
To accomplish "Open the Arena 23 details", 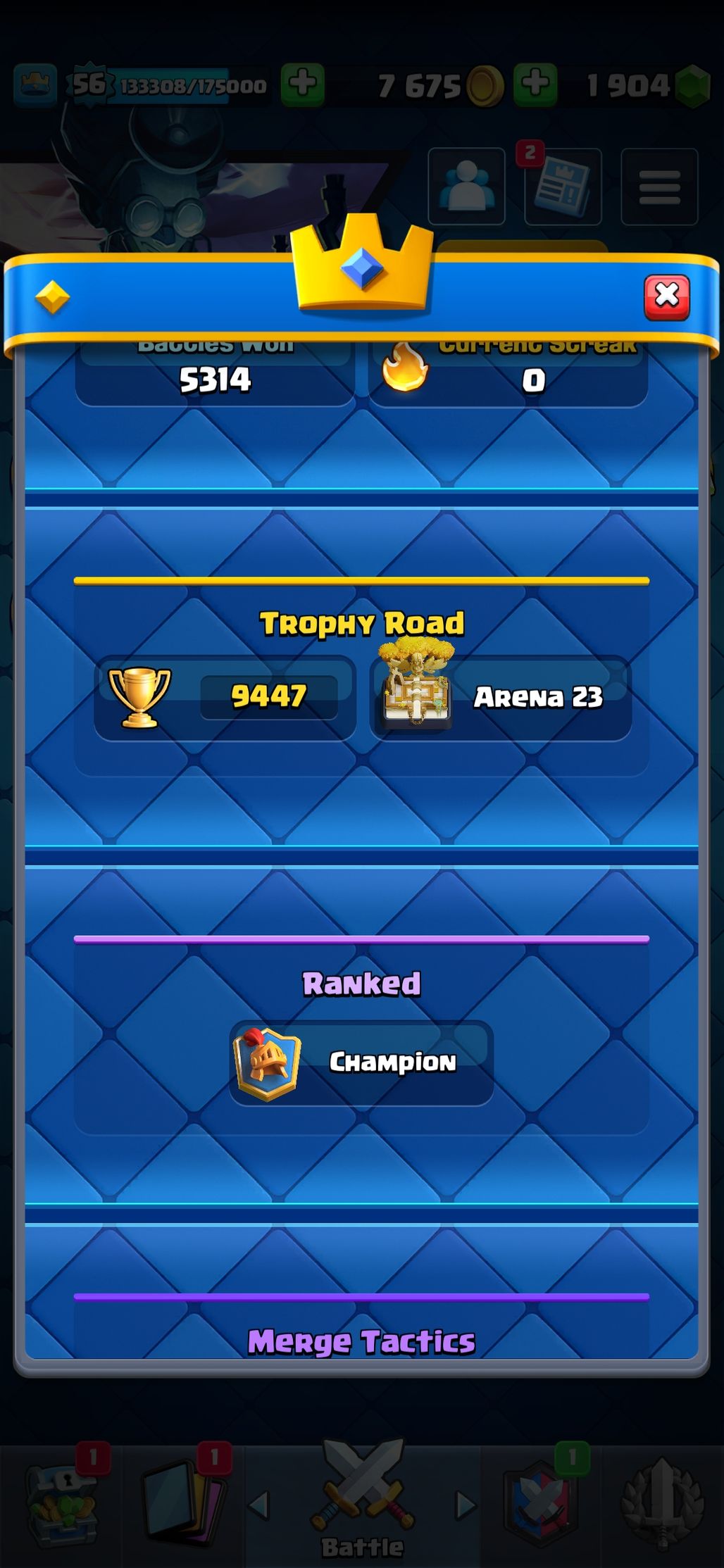I will pos(501,698).
